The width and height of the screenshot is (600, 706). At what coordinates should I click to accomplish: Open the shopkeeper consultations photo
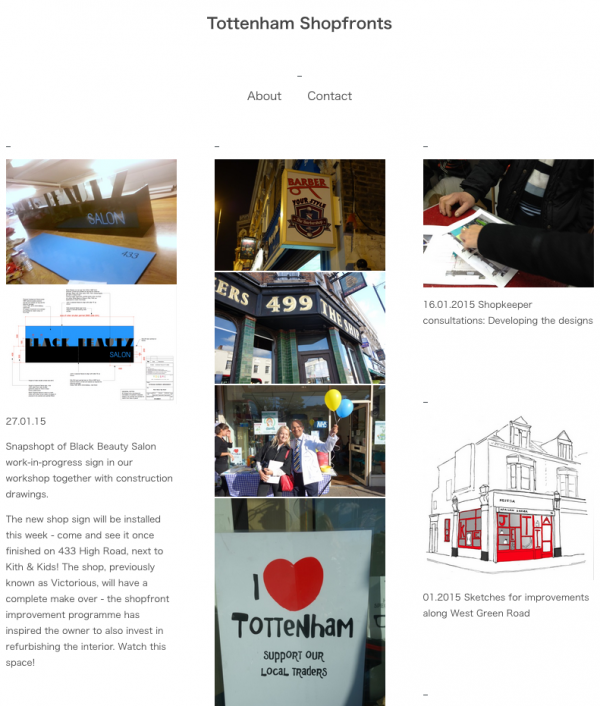[507, 223]
